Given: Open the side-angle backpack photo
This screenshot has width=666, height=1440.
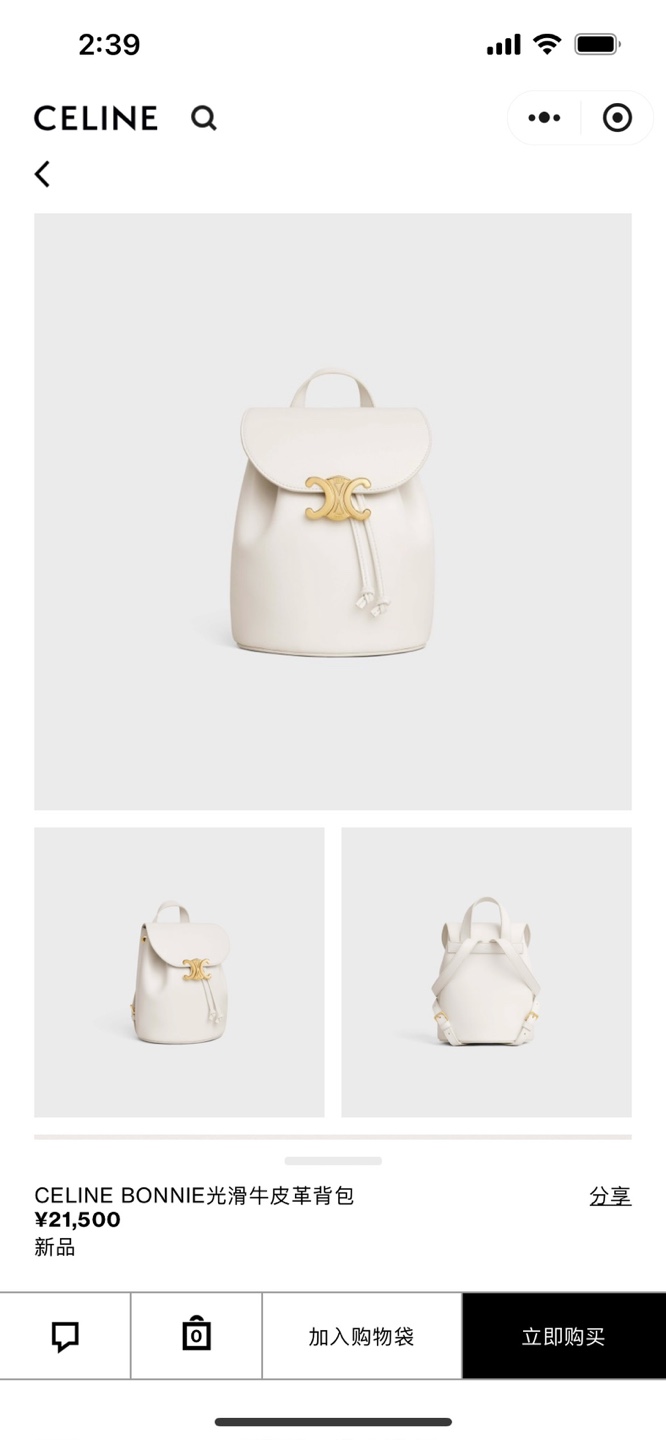Looking at the screenshot, I should coord(179,971).
